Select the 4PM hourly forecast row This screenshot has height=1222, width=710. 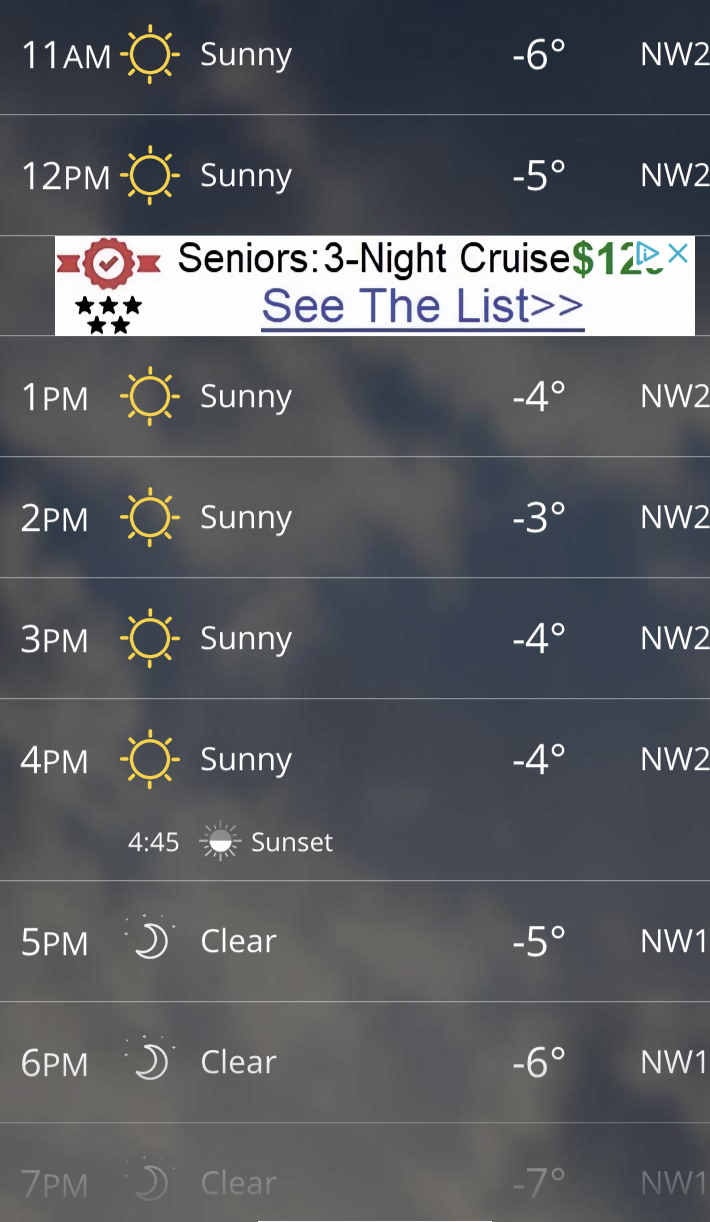(355, 760)
